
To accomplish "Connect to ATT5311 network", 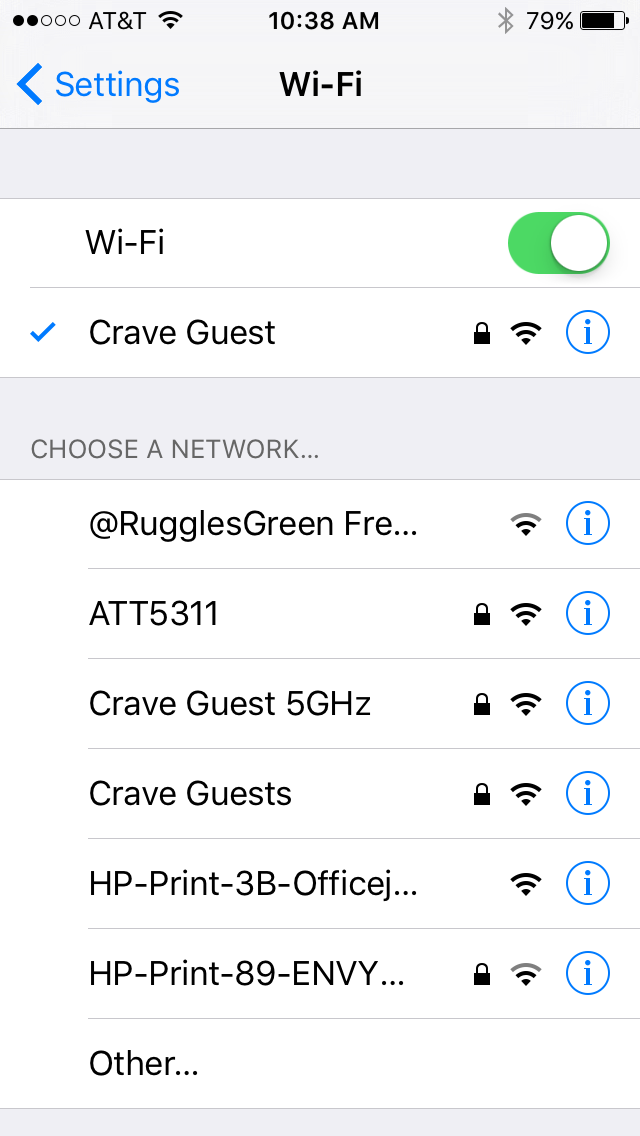I will point(154,613).
